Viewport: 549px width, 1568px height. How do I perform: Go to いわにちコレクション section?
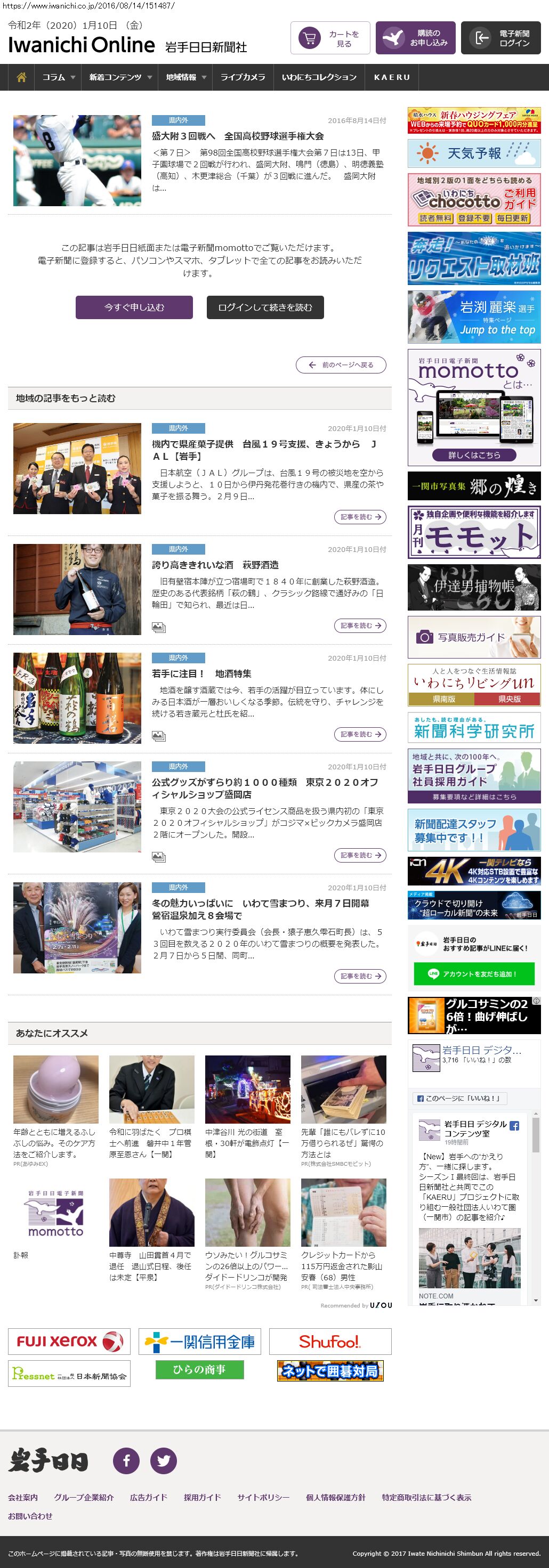point(319,77)
